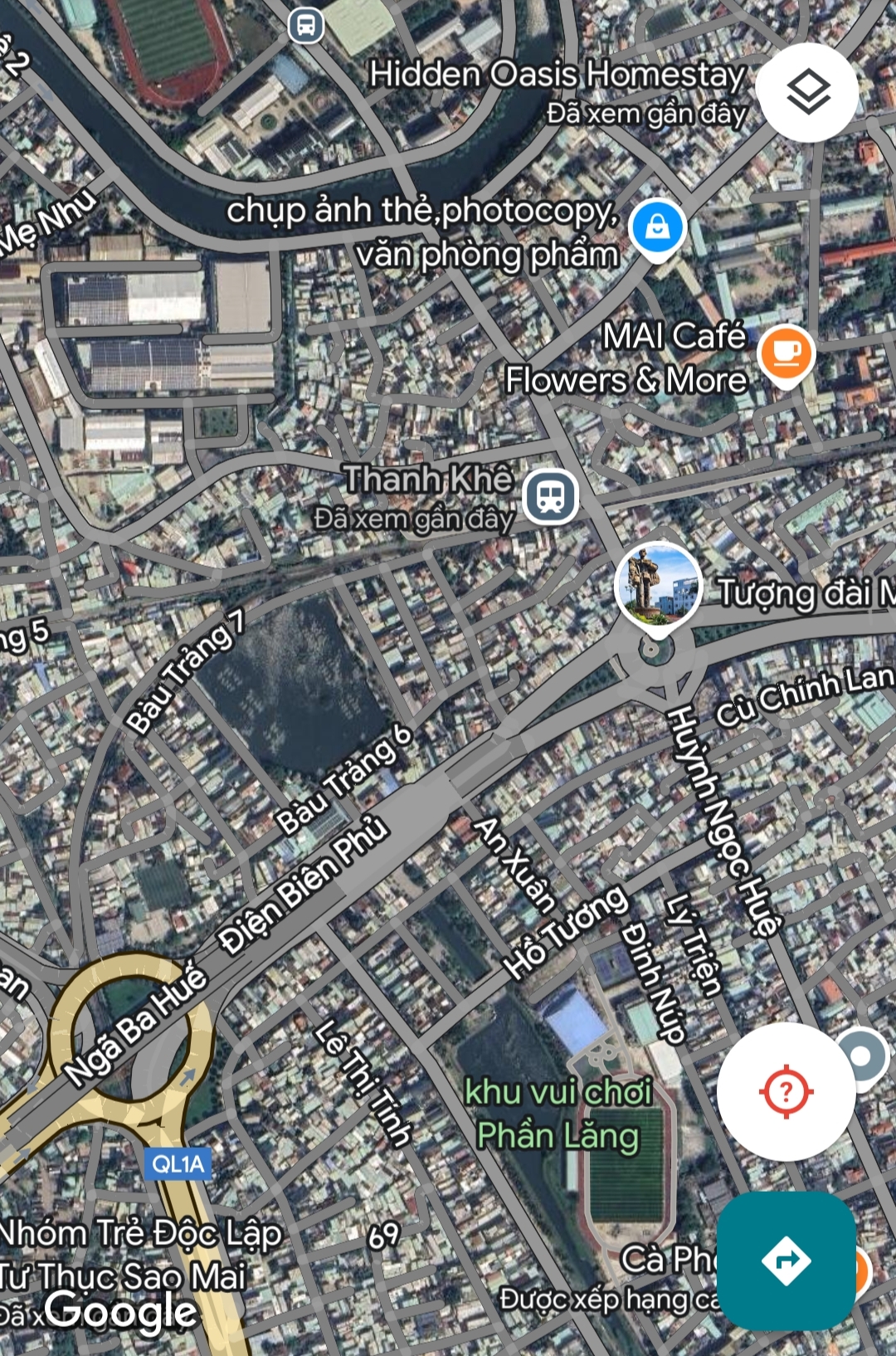Open the khu vui chơi Phần Lăng place

pos(558,1114)
